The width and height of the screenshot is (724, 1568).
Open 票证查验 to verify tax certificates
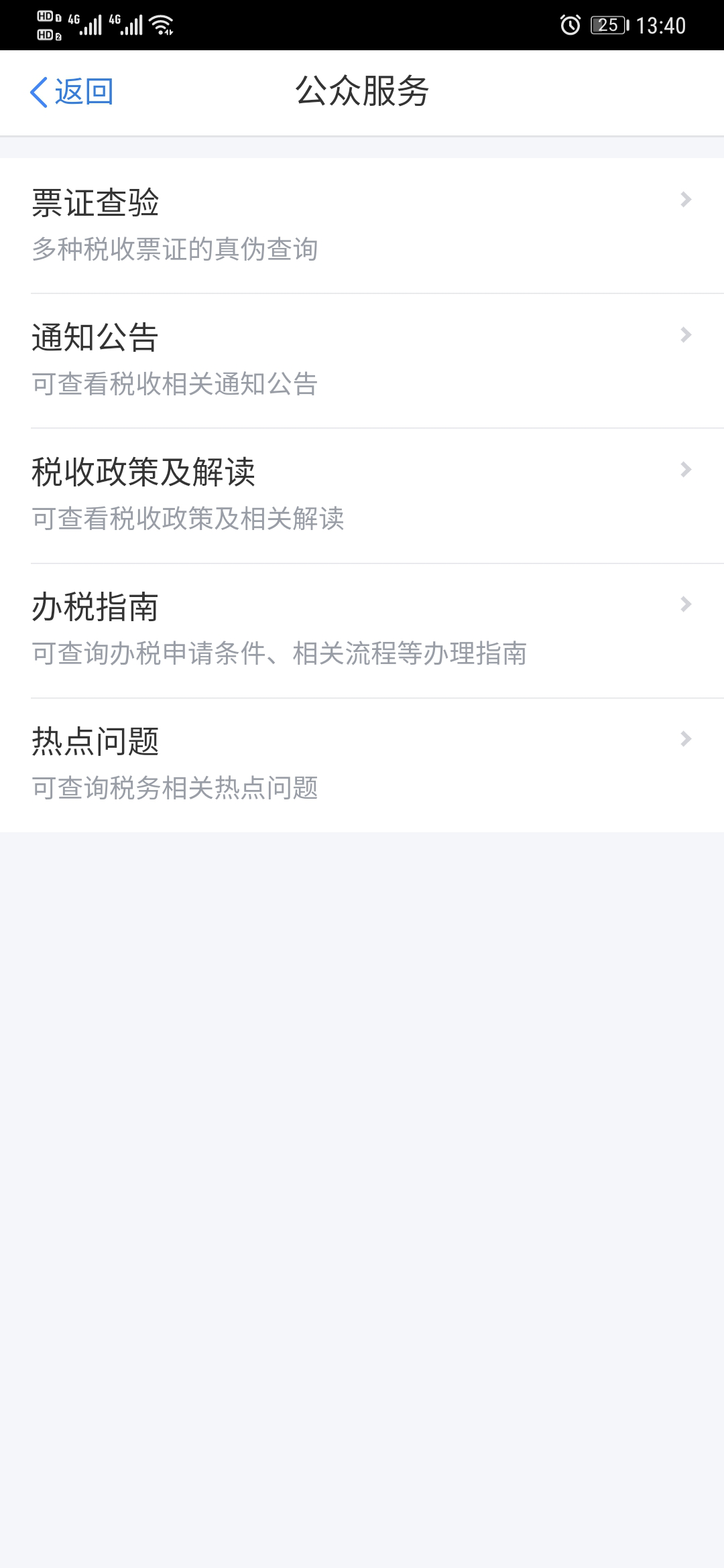[362, 225]
